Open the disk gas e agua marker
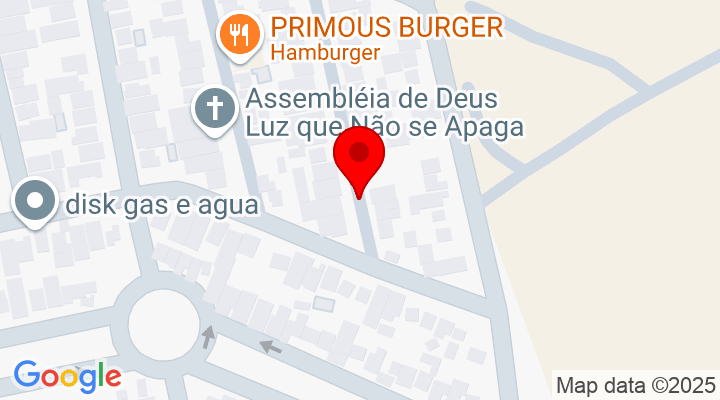The height and width of the screenshot is (400, 720). coord(36,200)
